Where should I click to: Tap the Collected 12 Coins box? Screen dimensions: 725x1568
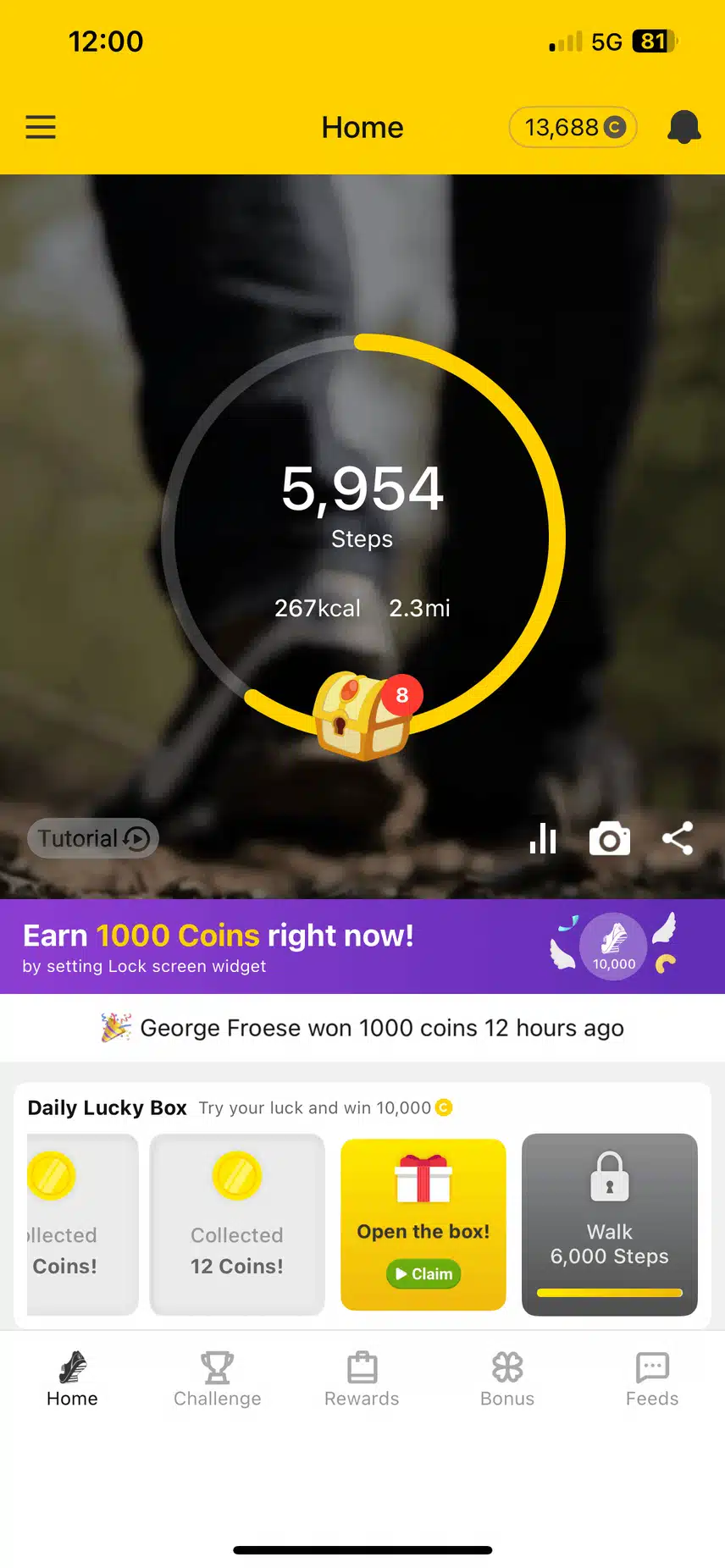tap(237, 1224)
